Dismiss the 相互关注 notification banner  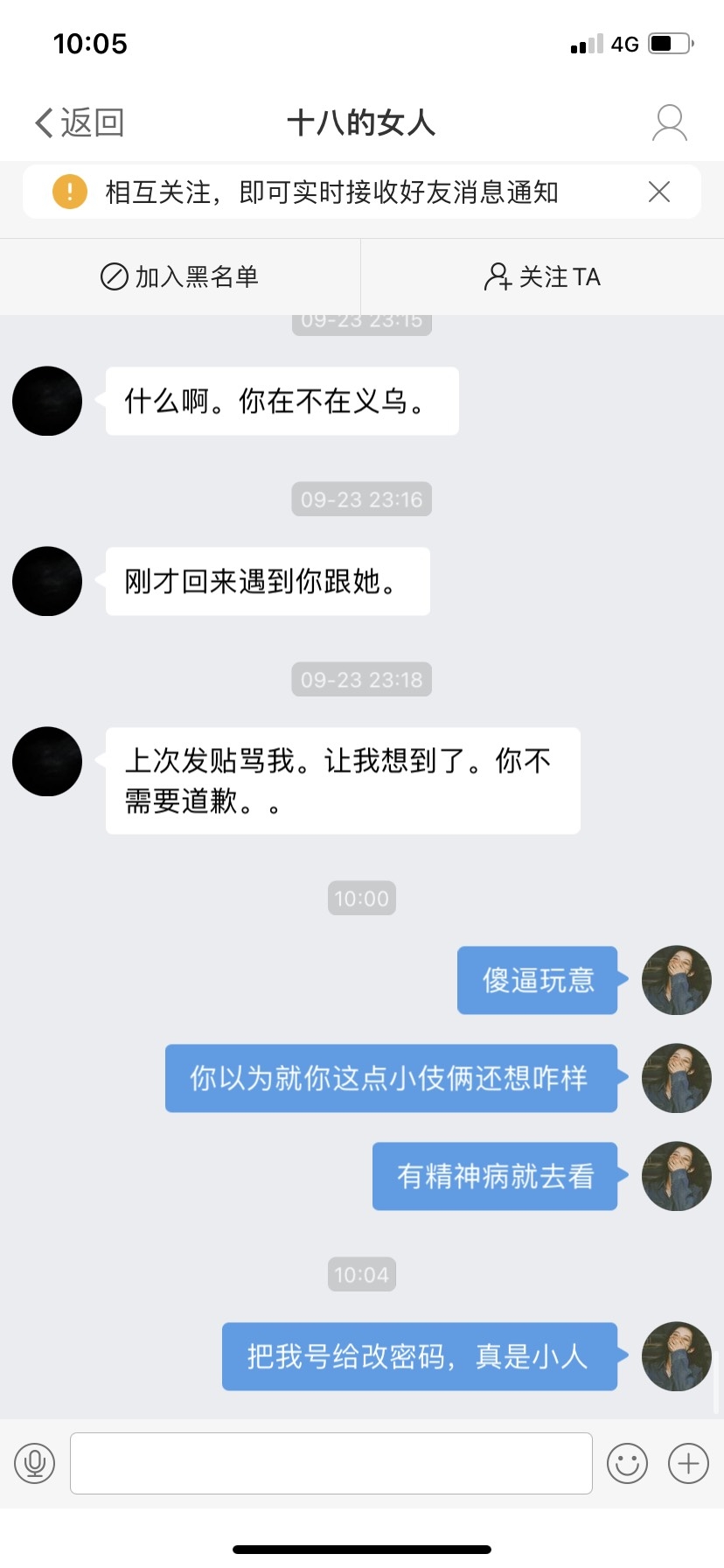pos(659,192)
